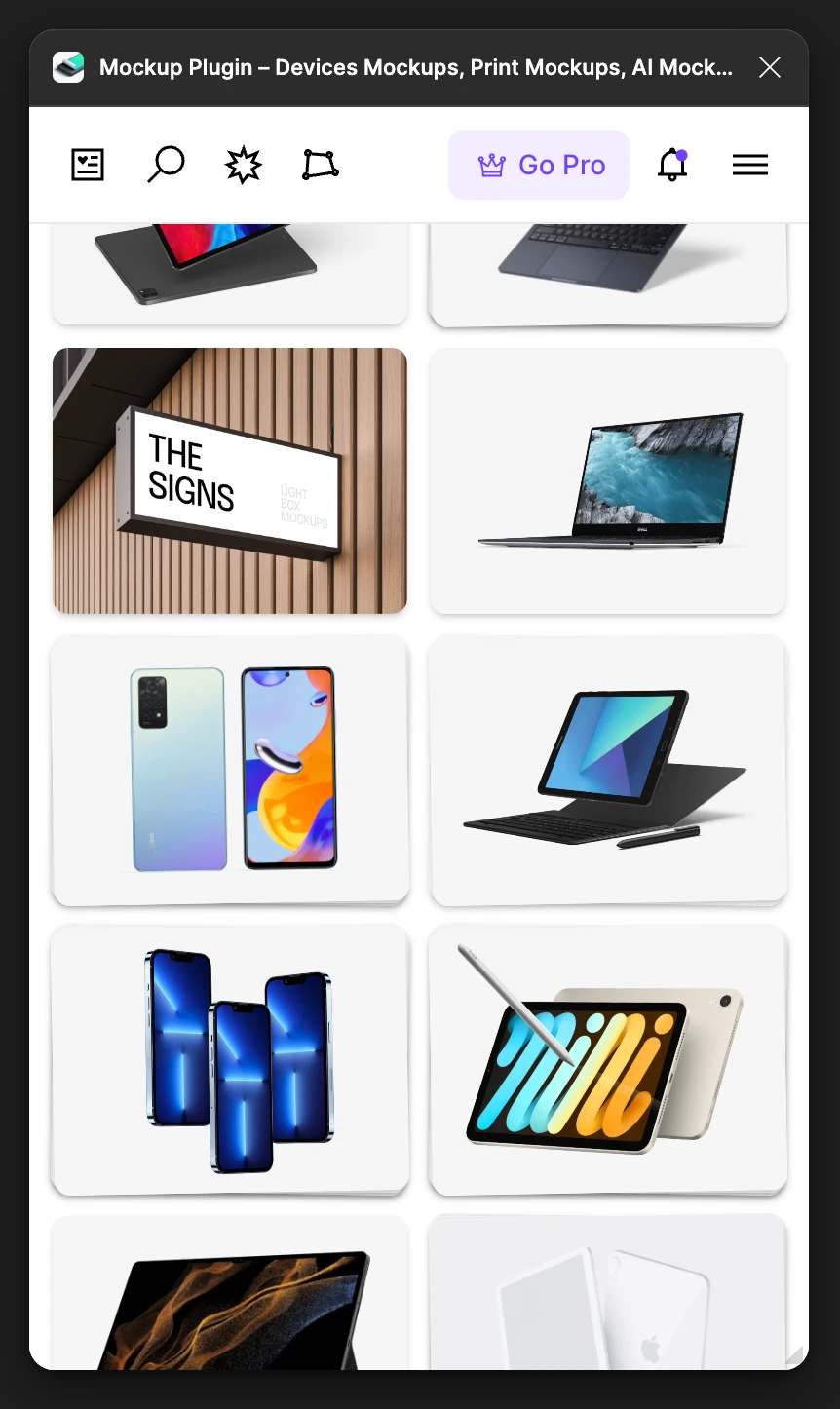Open The Signs light box mockup

[x=230, y=480]
